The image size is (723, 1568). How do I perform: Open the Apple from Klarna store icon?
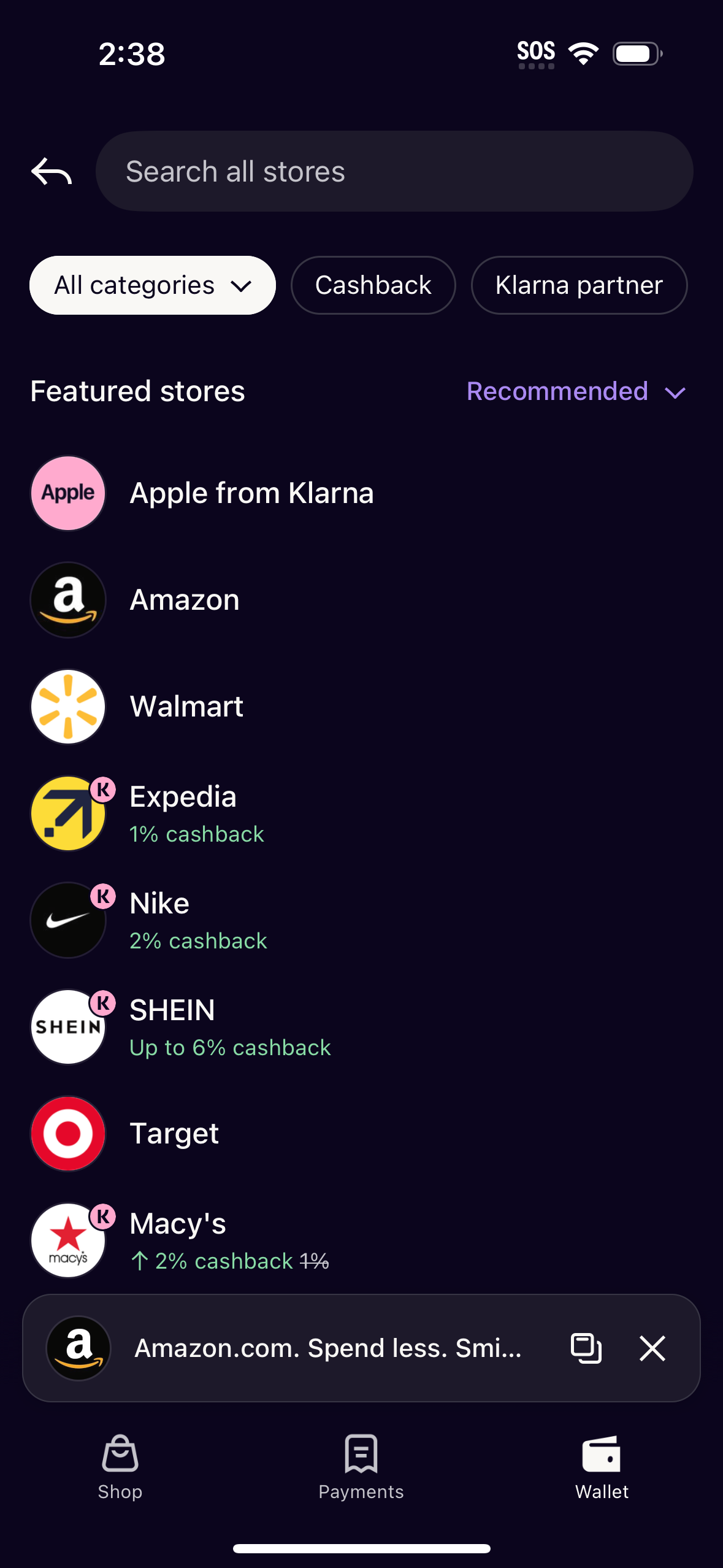pos(67,493)
